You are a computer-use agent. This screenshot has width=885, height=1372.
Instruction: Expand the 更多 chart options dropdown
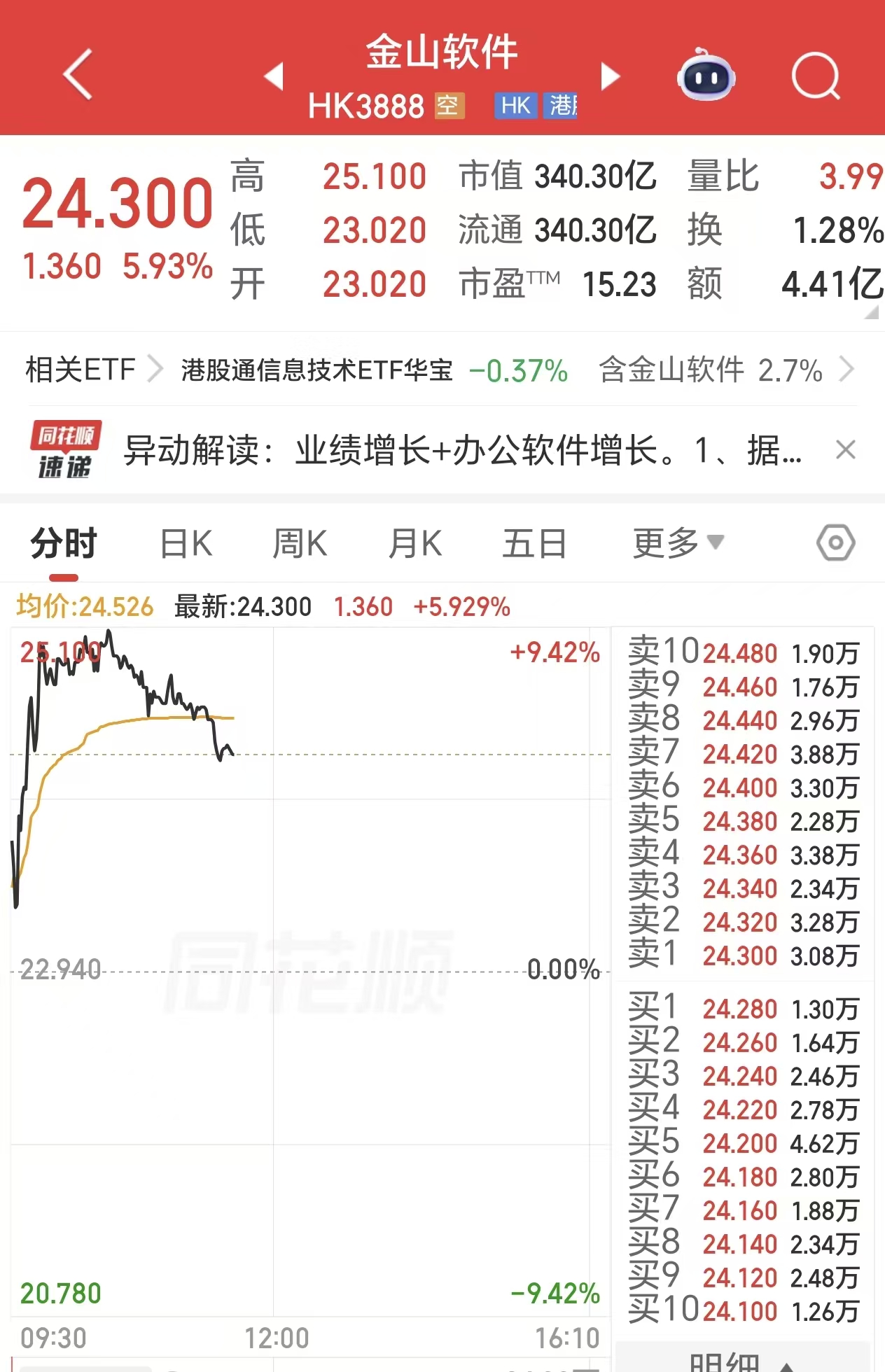pos(677,544)
